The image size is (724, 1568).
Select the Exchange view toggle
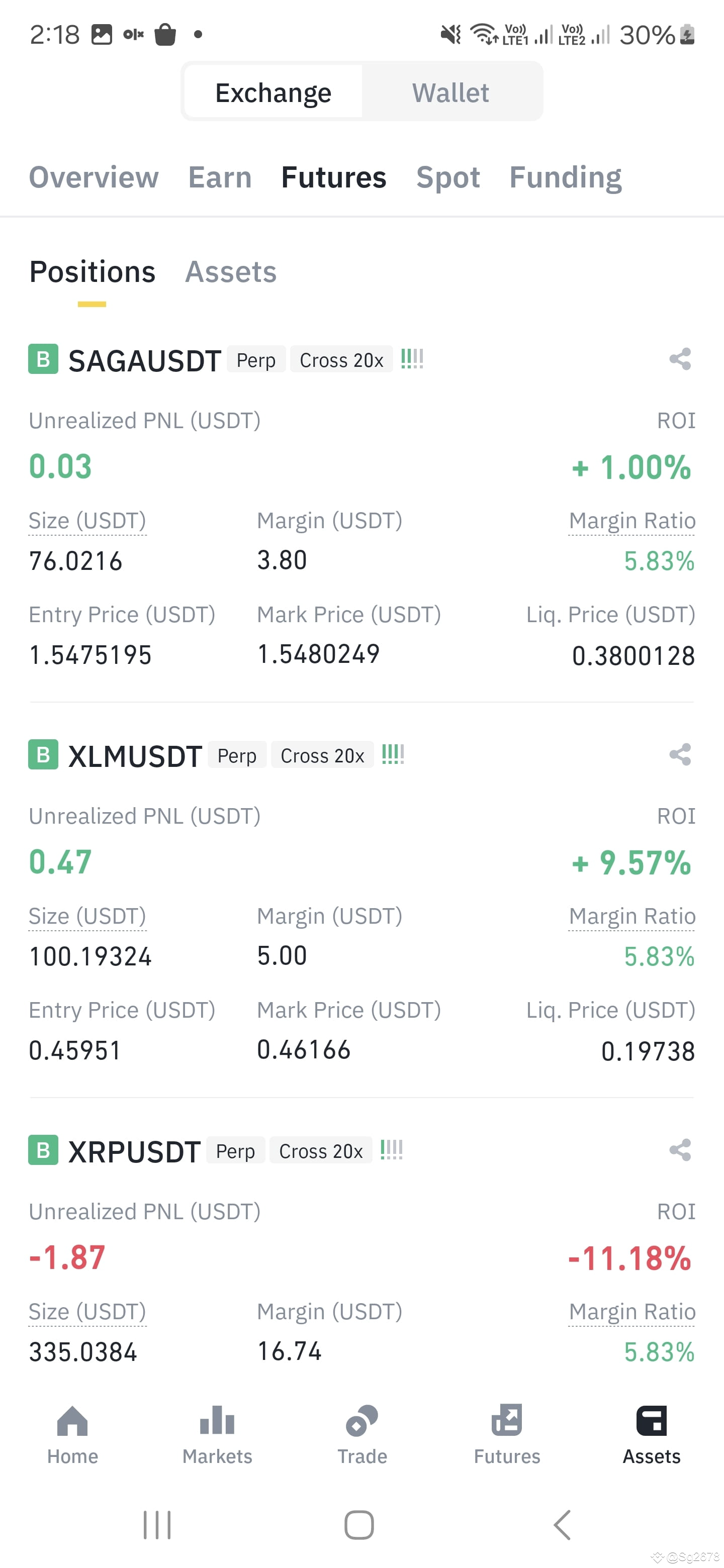tap(273, 91)
